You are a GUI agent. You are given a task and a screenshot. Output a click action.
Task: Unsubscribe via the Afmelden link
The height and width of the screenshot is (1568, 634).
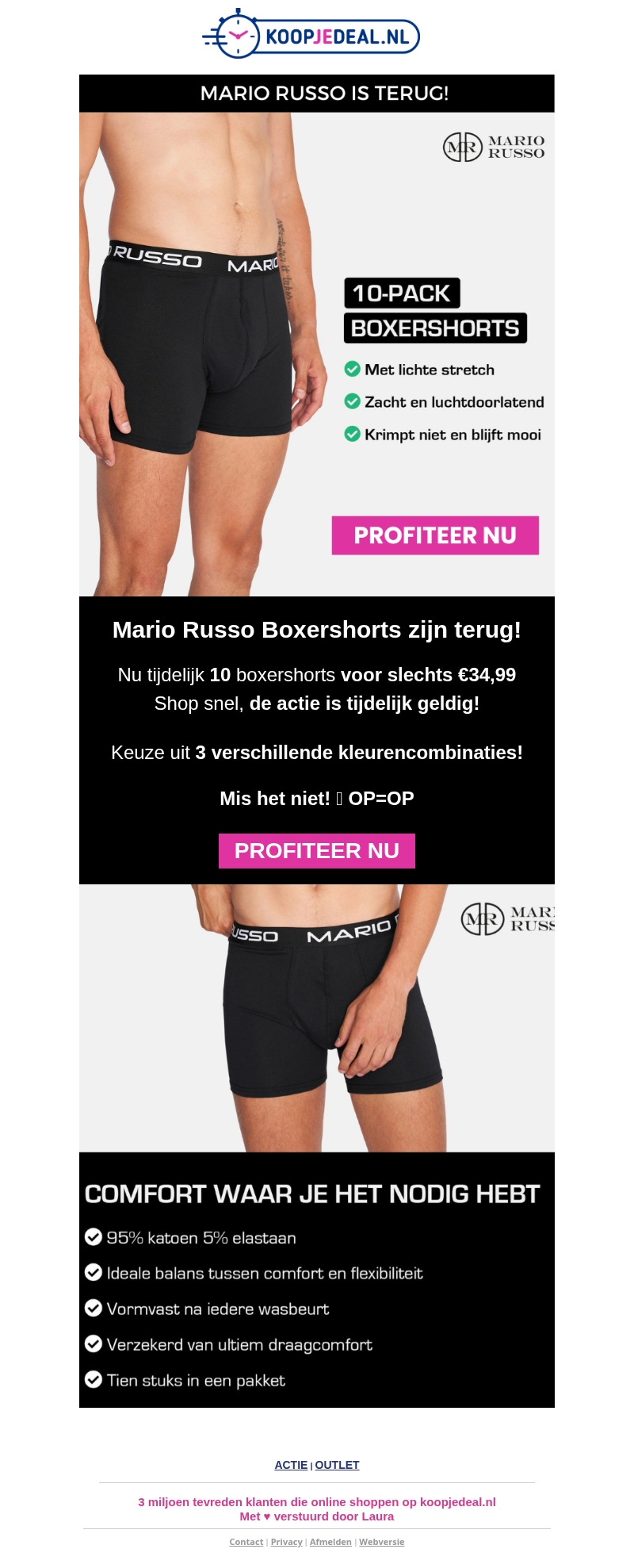tap(330, 1542)
